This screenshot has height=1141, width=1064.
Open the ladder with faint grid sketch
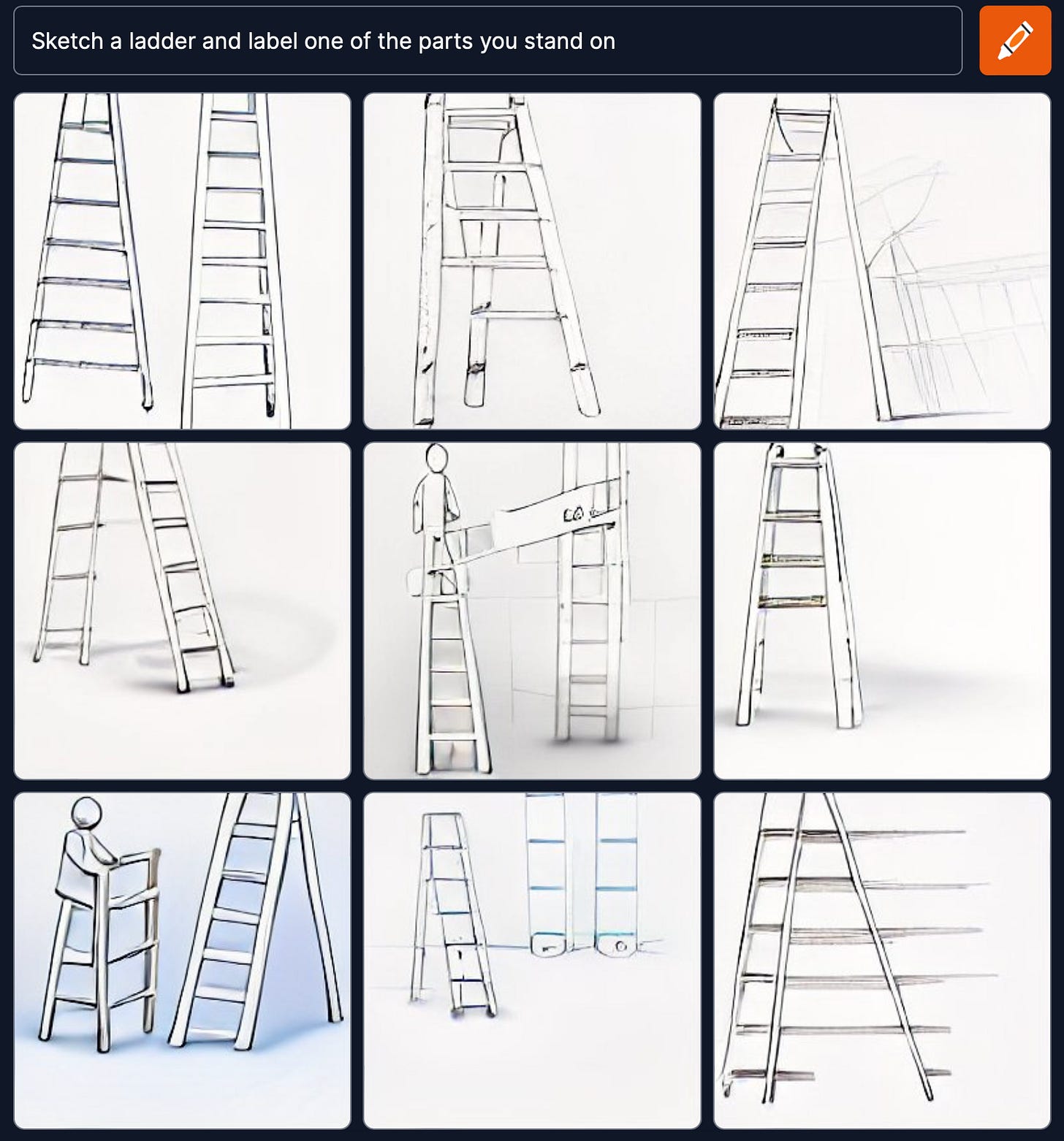click(881, 261)
